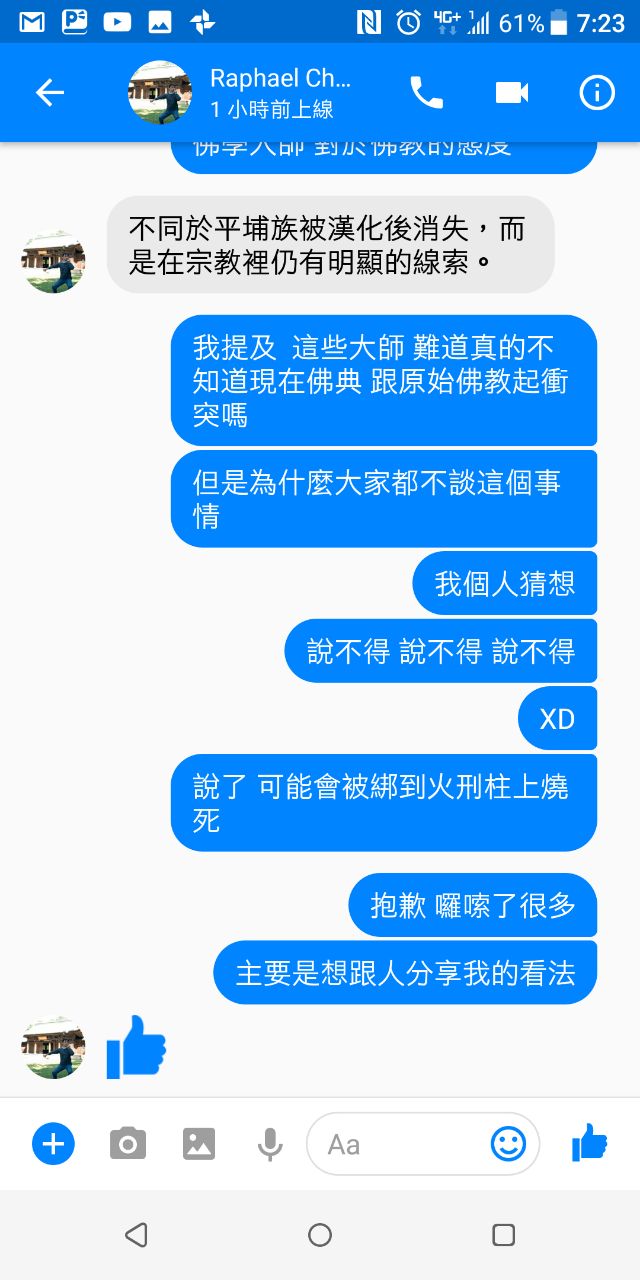The image size is (640, 1280).
Task: Focus the Aa message text field
Action: [400, 1143]
